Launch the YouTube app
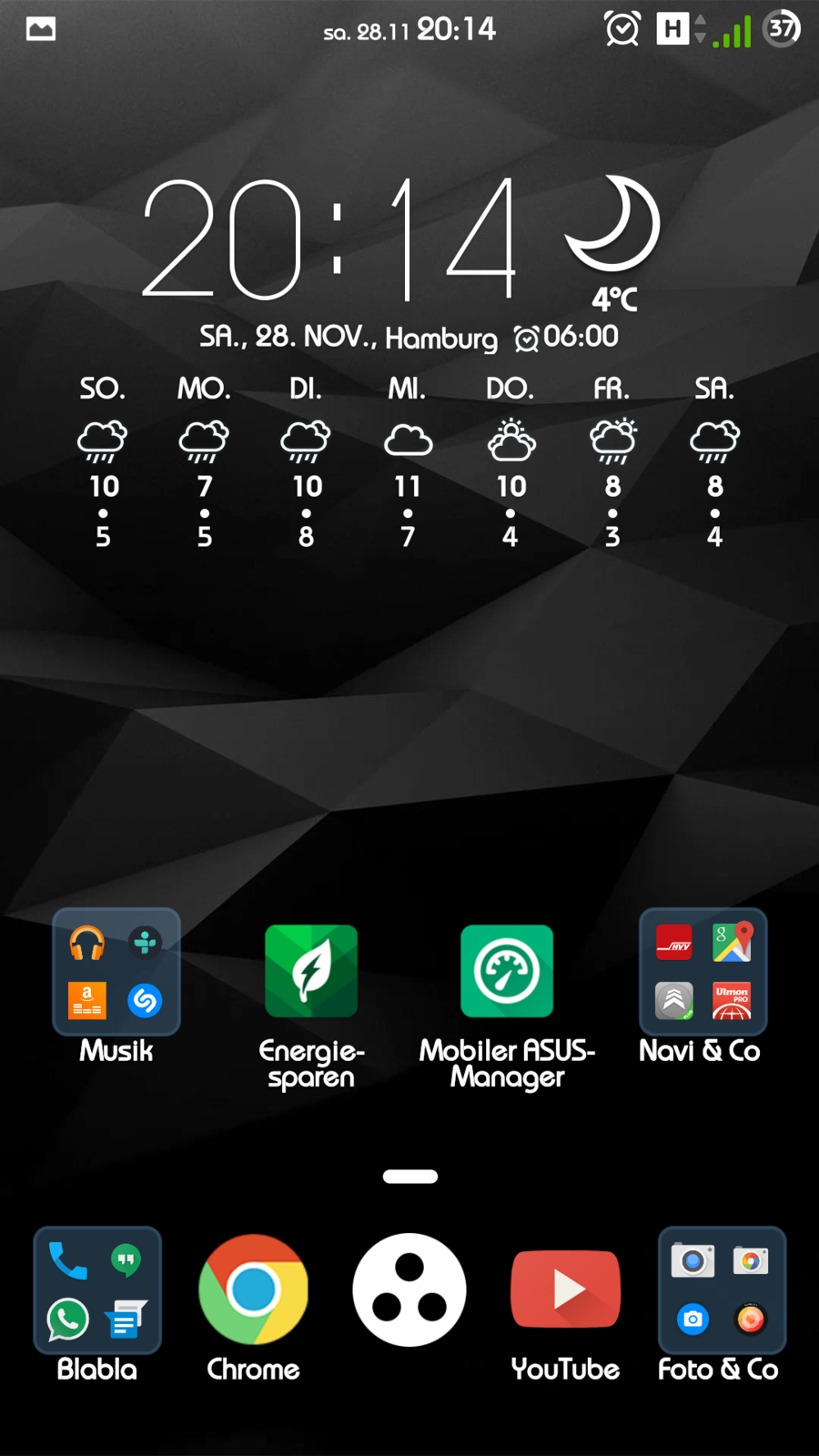 point(565,1289)
